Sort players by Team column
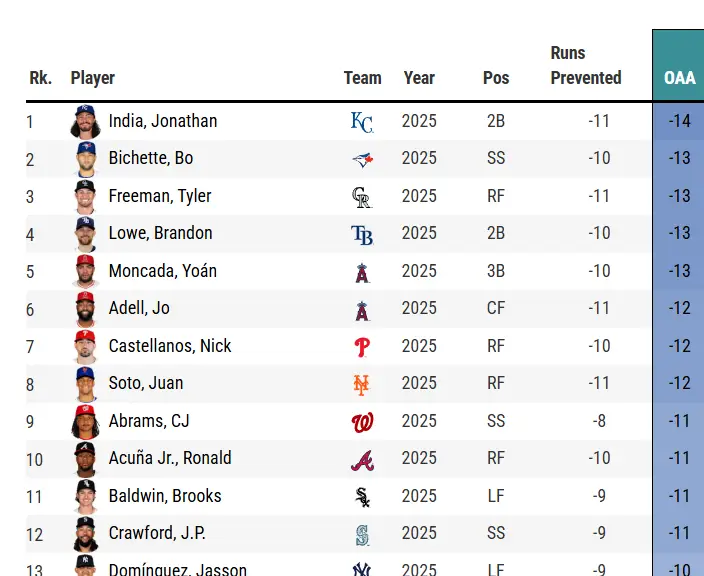This screenshot has width=704, height=576. [x=362, y=78]
